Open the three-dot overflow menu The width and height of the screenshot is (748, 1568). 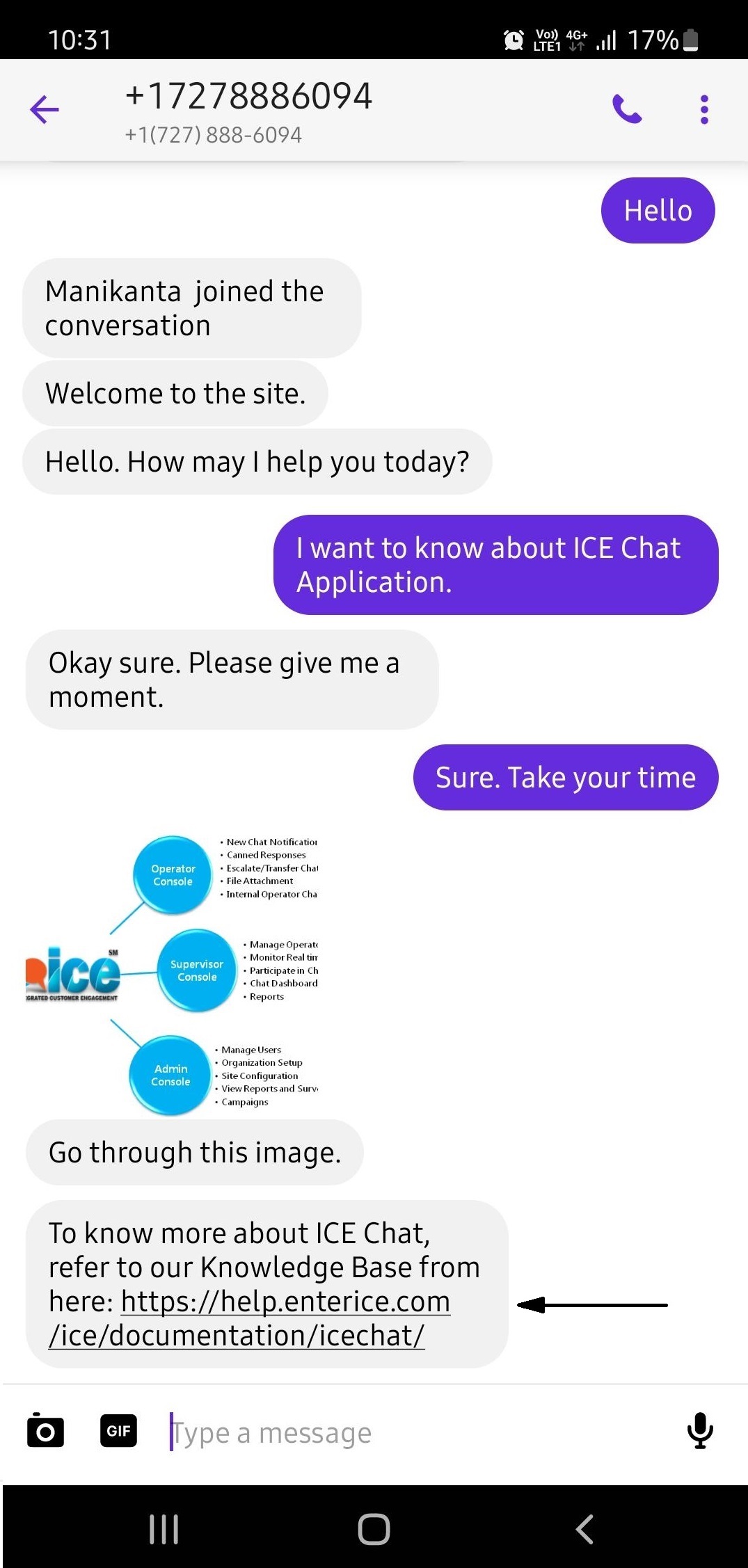704,109
